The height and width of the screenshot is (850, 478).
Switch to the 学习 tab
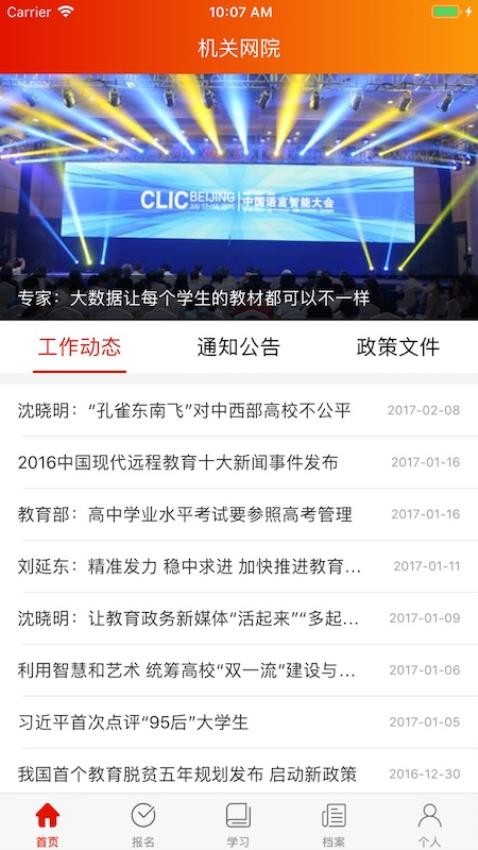[238, 823]
